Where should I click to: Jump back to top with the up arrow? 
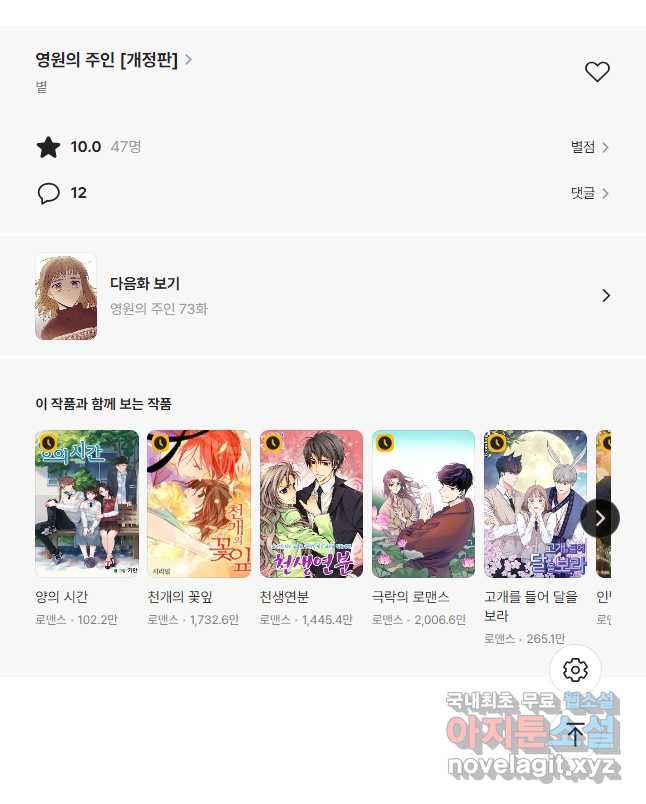[575, 735]
